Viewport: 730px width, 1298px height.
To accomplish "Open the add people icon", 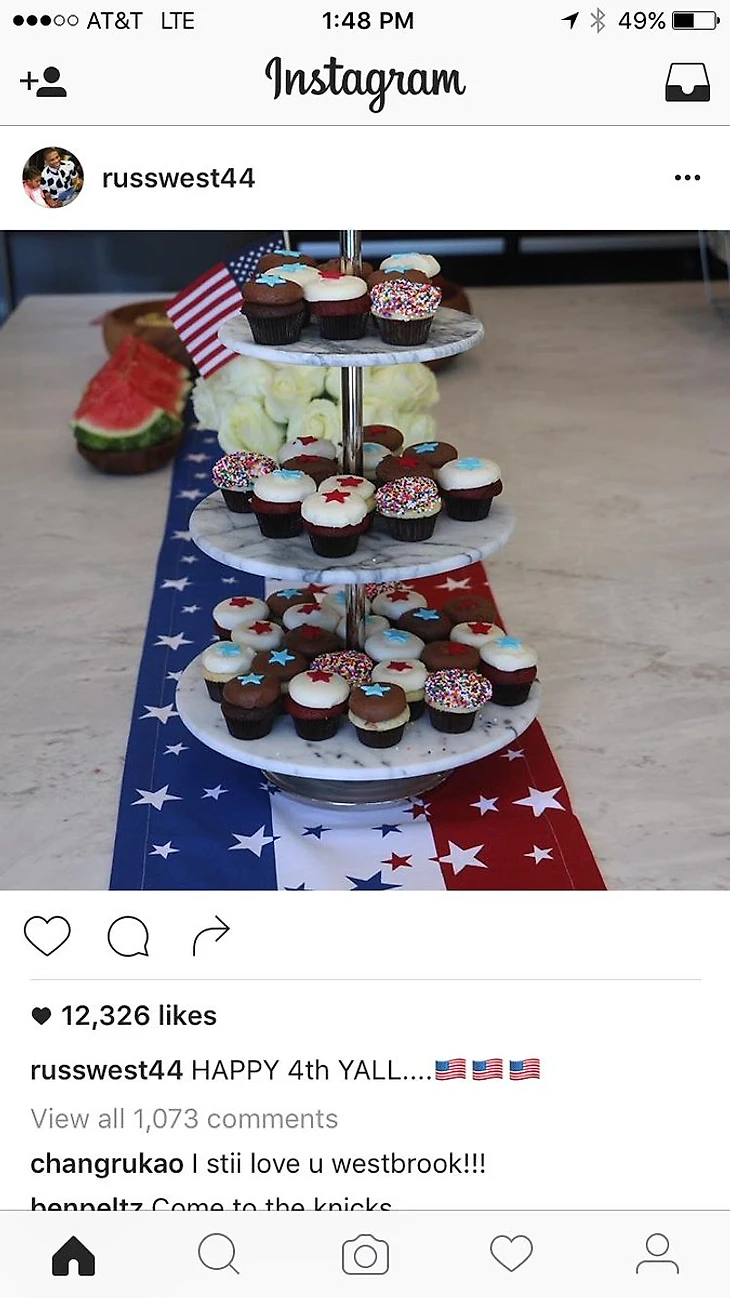I will click(43, 81).
